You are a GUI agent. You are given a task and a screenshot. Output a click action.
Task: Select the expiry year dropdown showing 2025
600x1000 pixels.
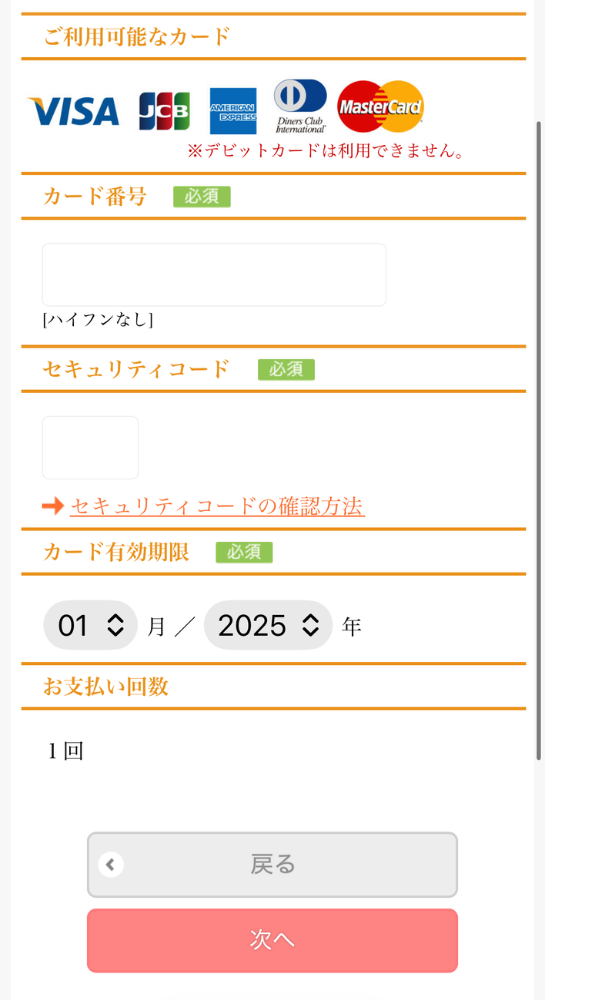[x=268, y=626]
